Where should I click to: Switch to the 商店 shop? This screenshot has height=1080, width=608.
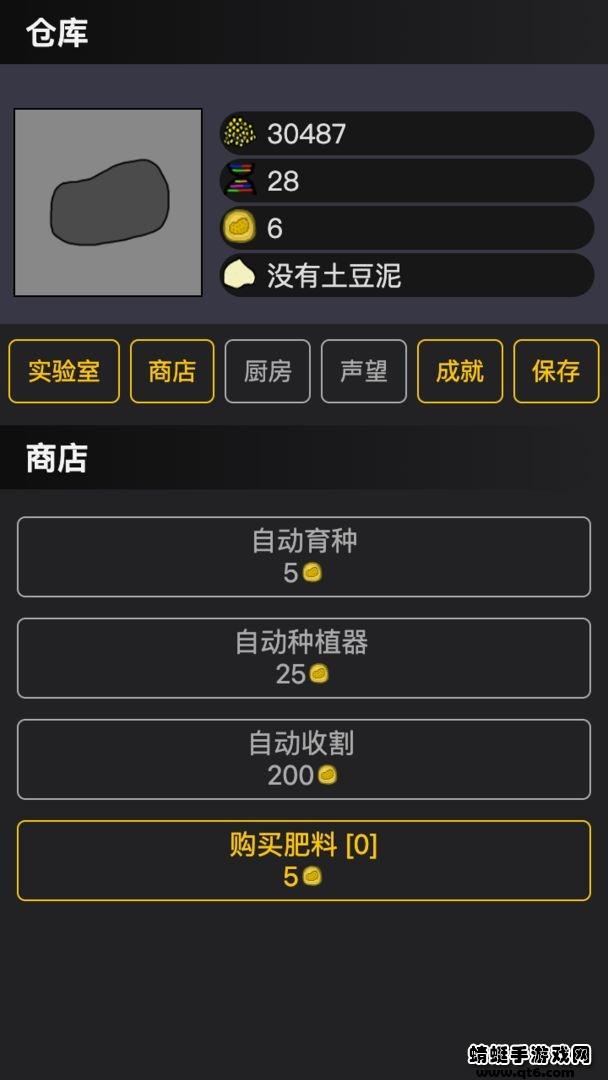pos(172,371)
